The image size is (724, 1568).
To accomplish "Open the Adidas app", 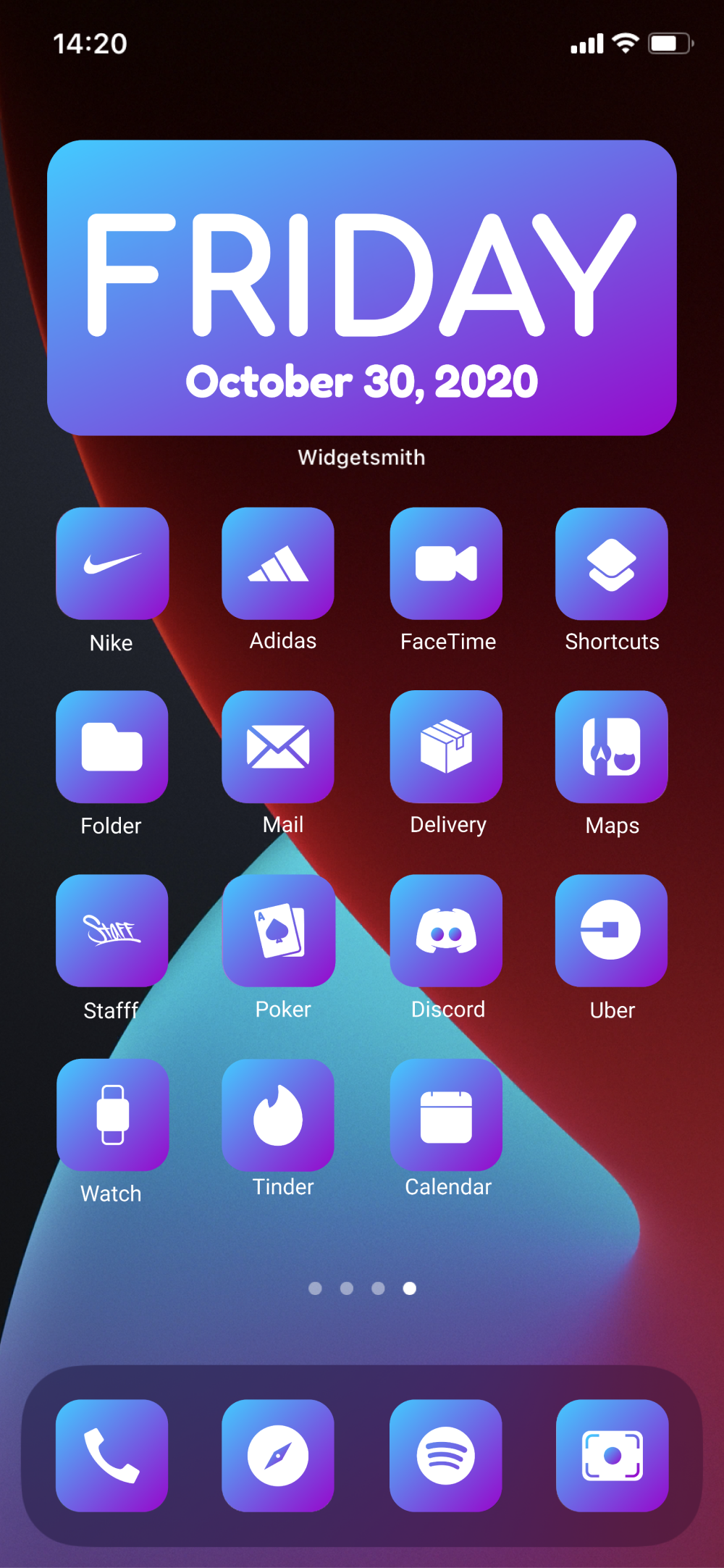I will [278, 563].
